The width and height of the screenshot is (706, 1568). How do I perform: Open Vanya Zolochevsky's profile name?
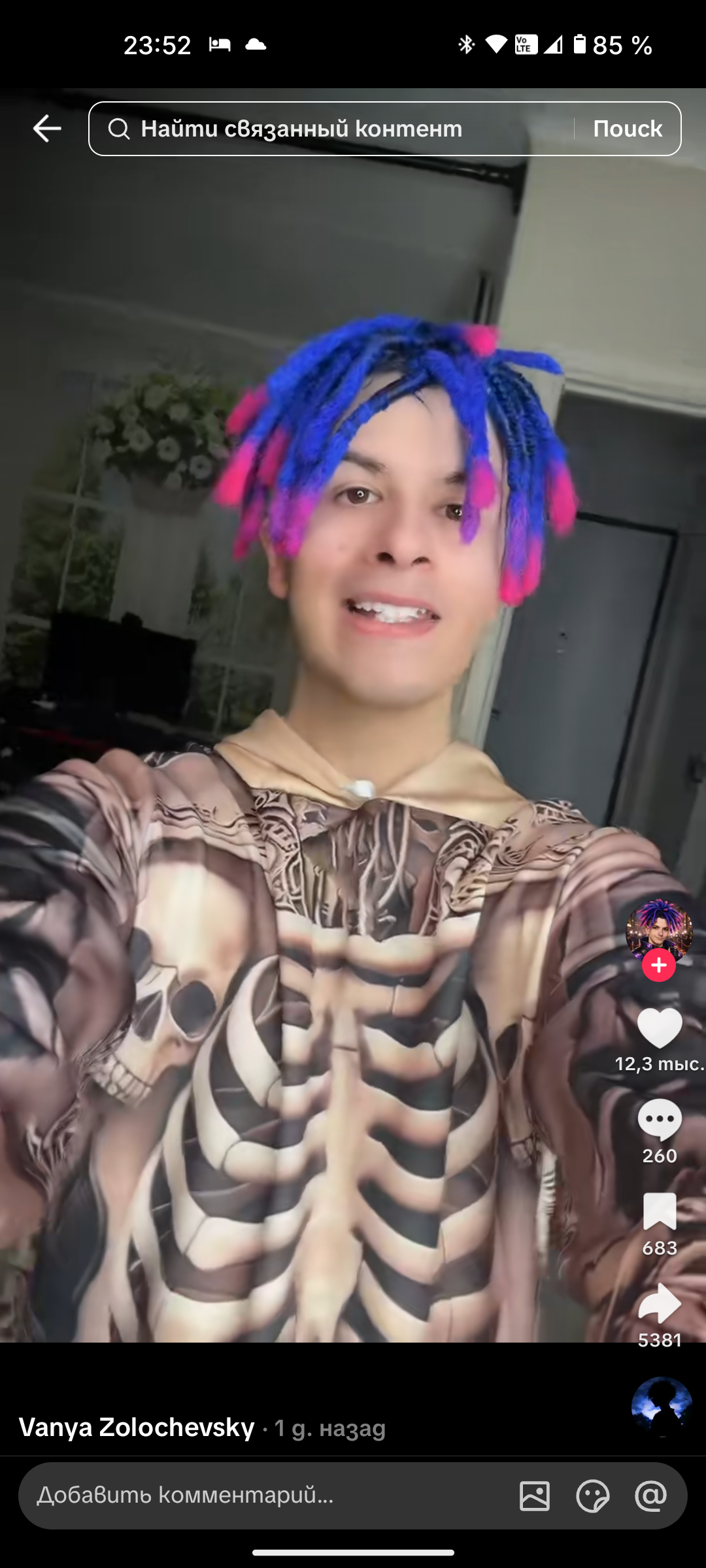click(x=137, y=1427)
